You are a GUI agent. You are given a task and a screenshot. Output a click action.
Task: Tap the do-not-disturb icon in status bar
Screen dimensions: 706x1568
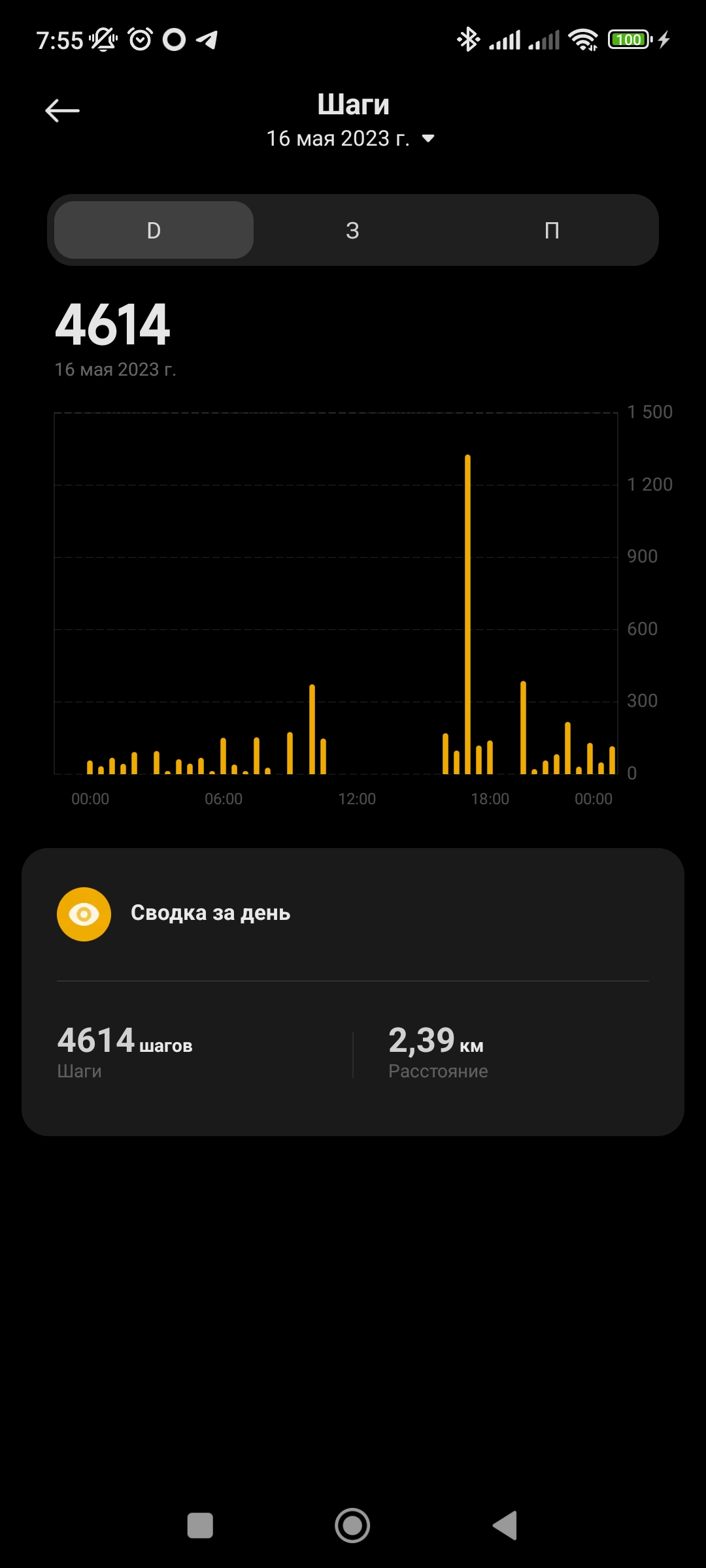(x=103, y=39)
